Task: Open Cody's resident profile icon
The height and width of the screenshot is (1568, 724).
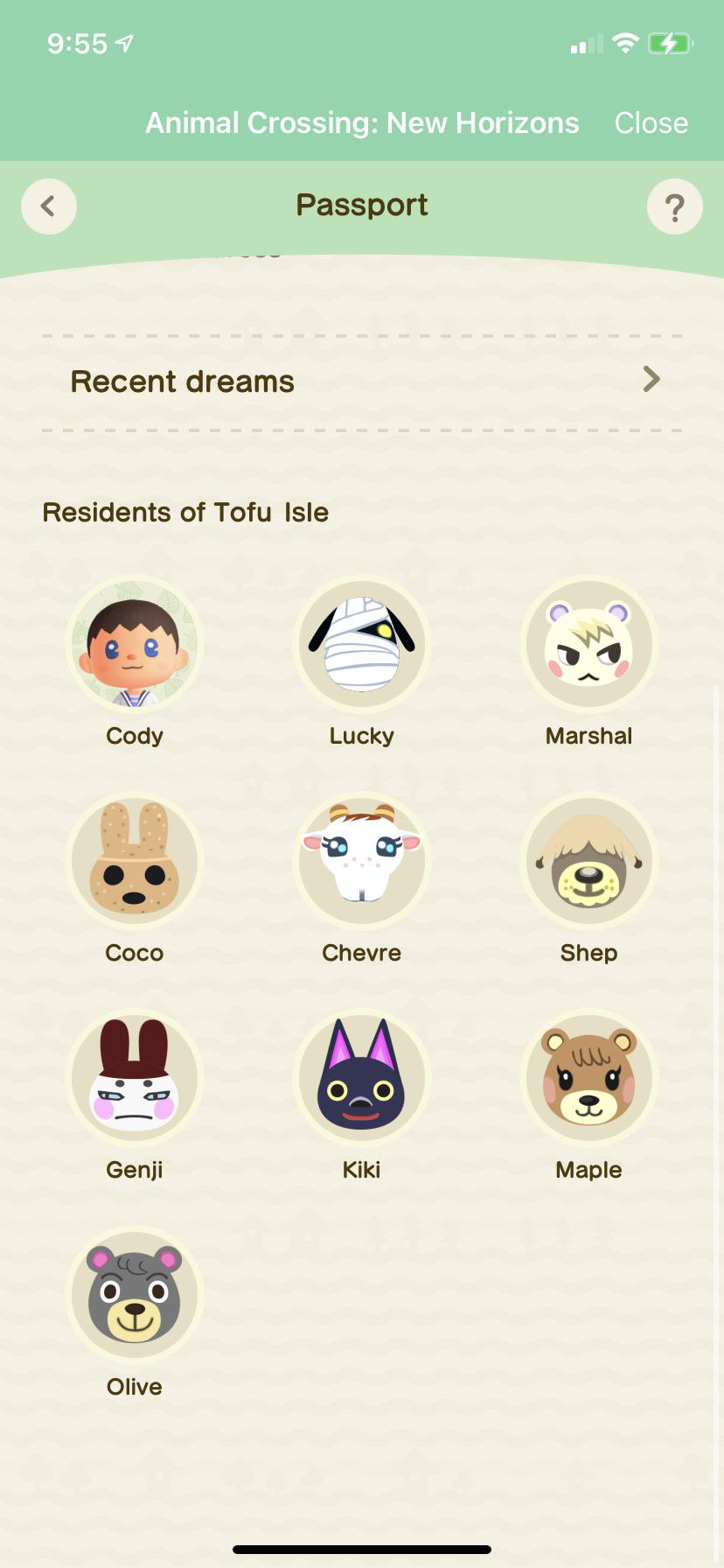Action: (x=134, y=644)
